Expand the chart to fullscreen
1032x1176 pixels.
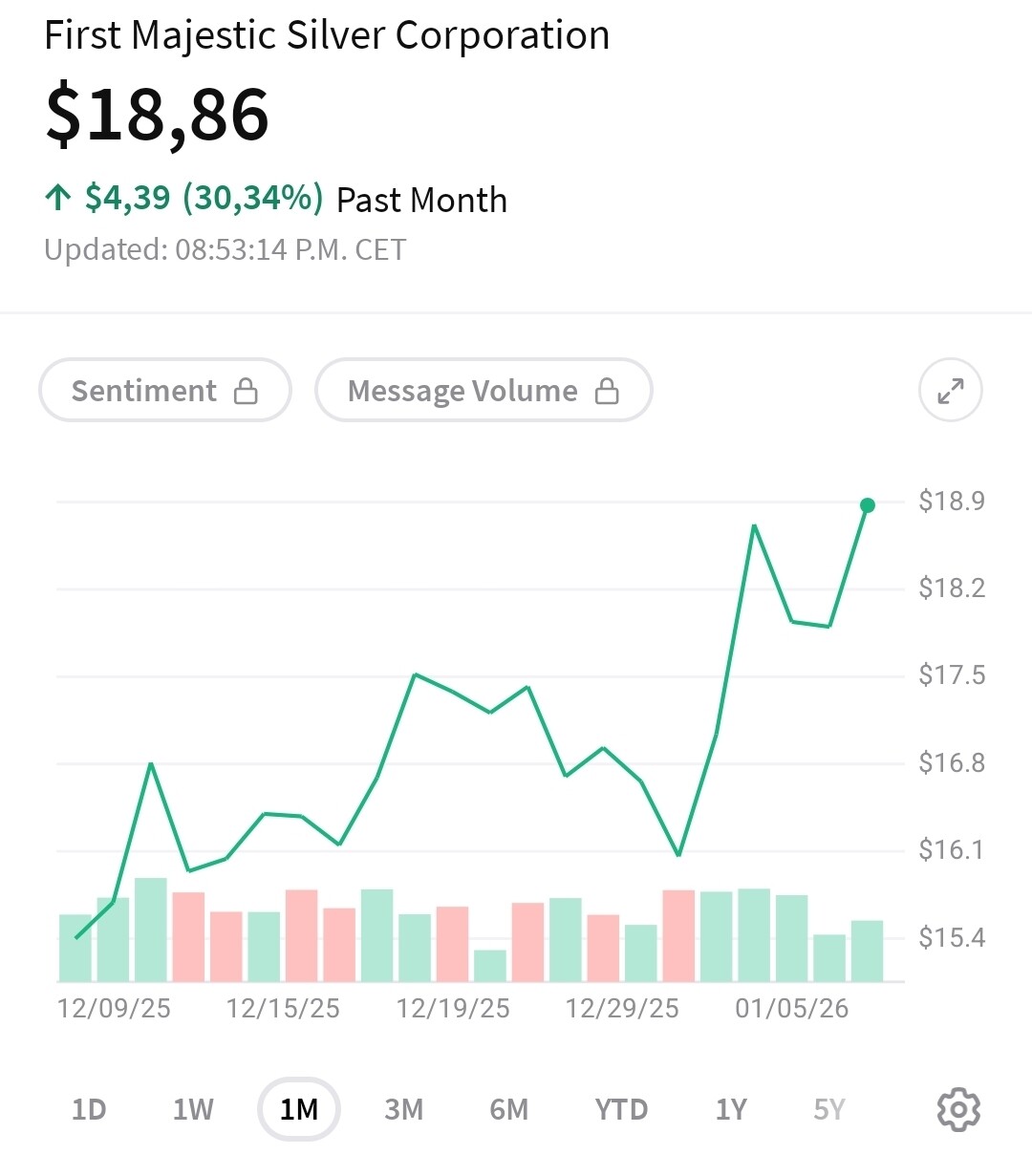[950, 391]
